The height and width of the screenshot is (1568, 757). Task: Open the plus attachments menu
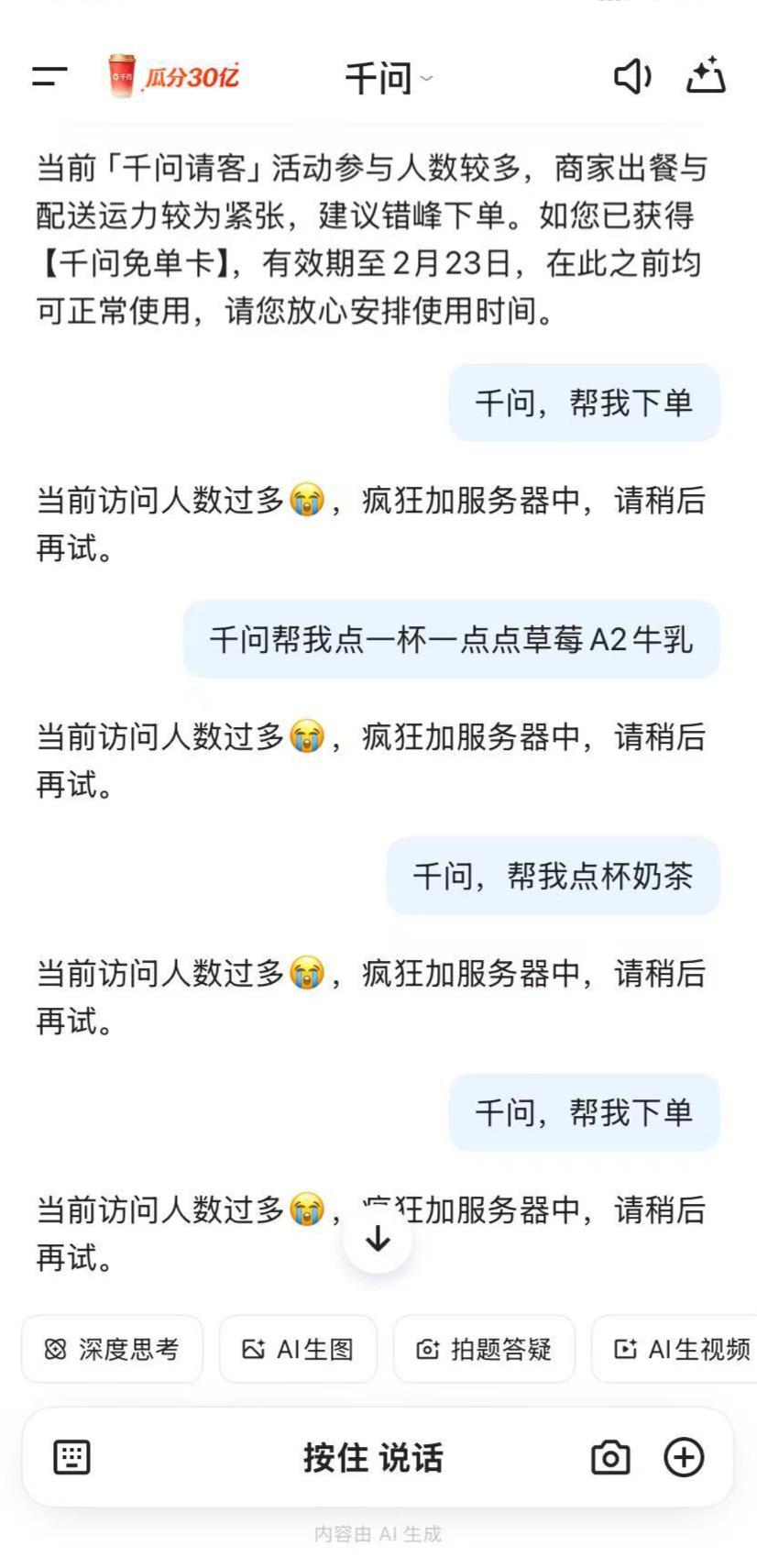(x=684, y=1457)
